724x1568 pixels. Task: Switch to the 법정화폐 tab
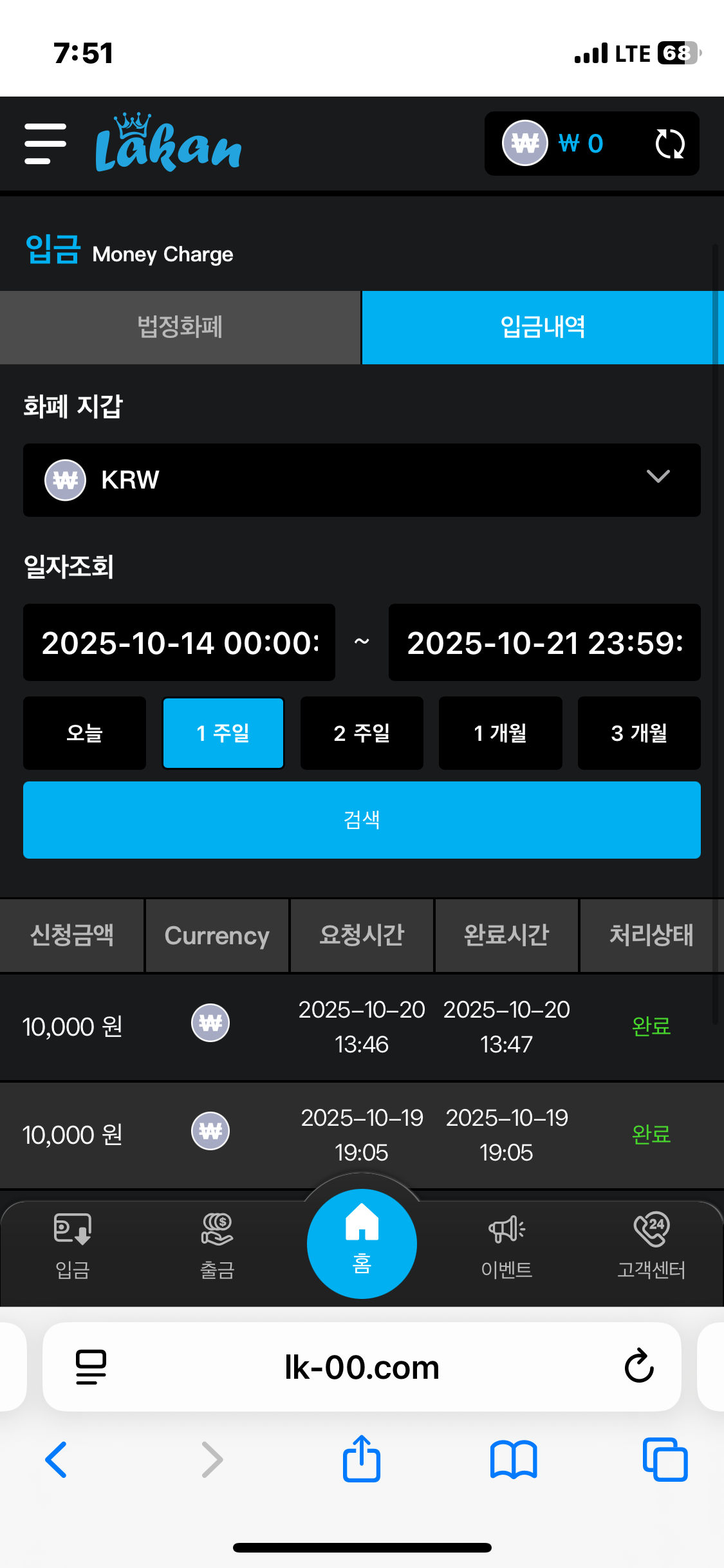pos(180,327)
